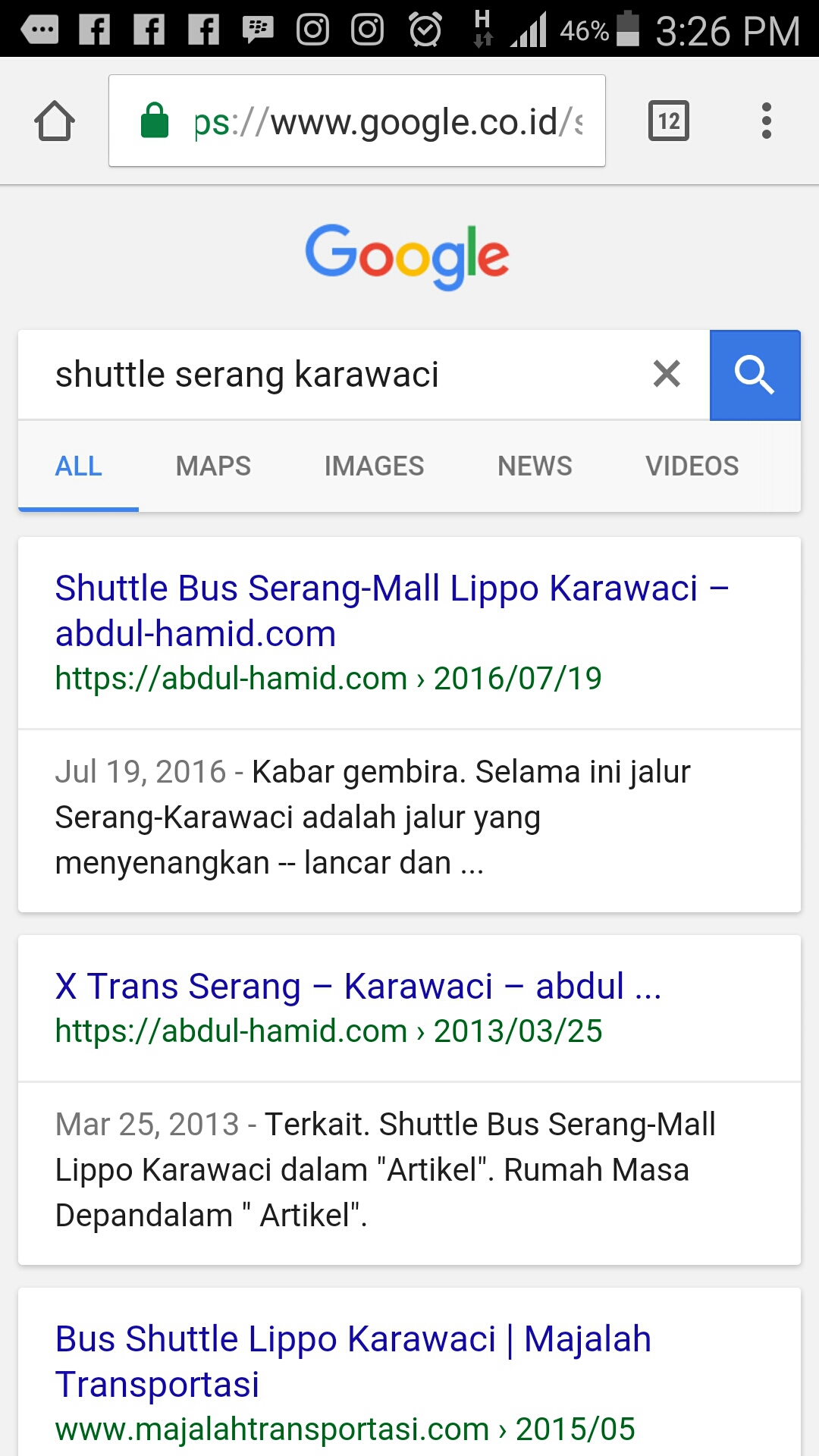
Task: Clear the search query text
Action: pos(667,374)
